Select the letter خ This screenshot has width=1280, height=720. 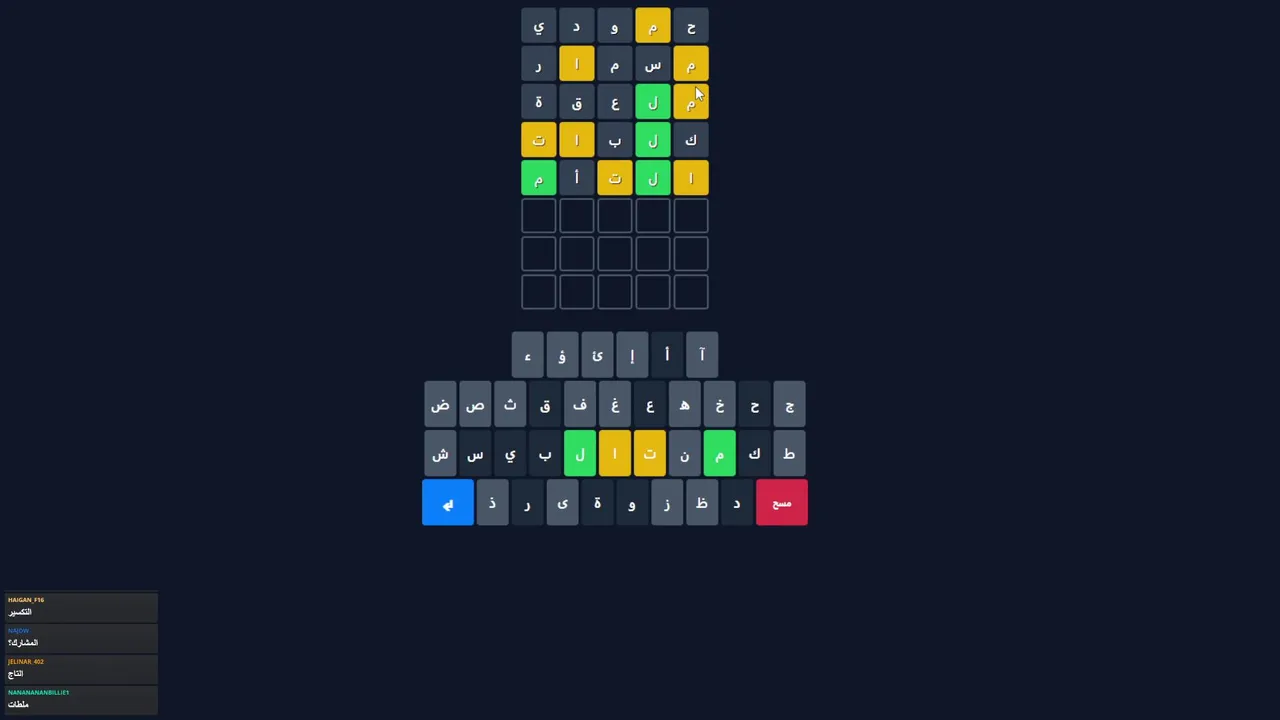(x=719, y=405)
